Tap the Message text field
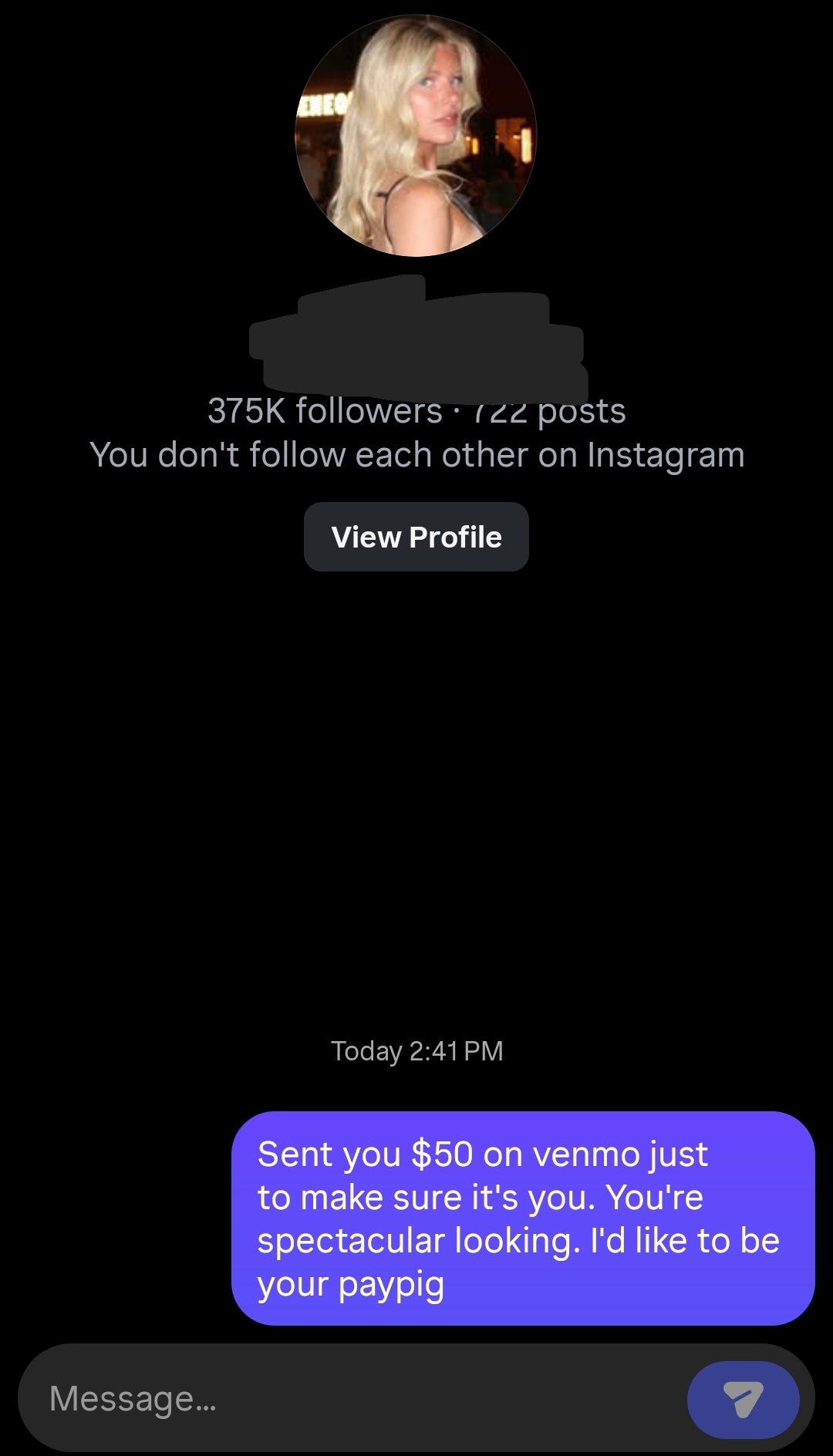The height and width of the screenshot is (1456, 833). pos(347,1399)
